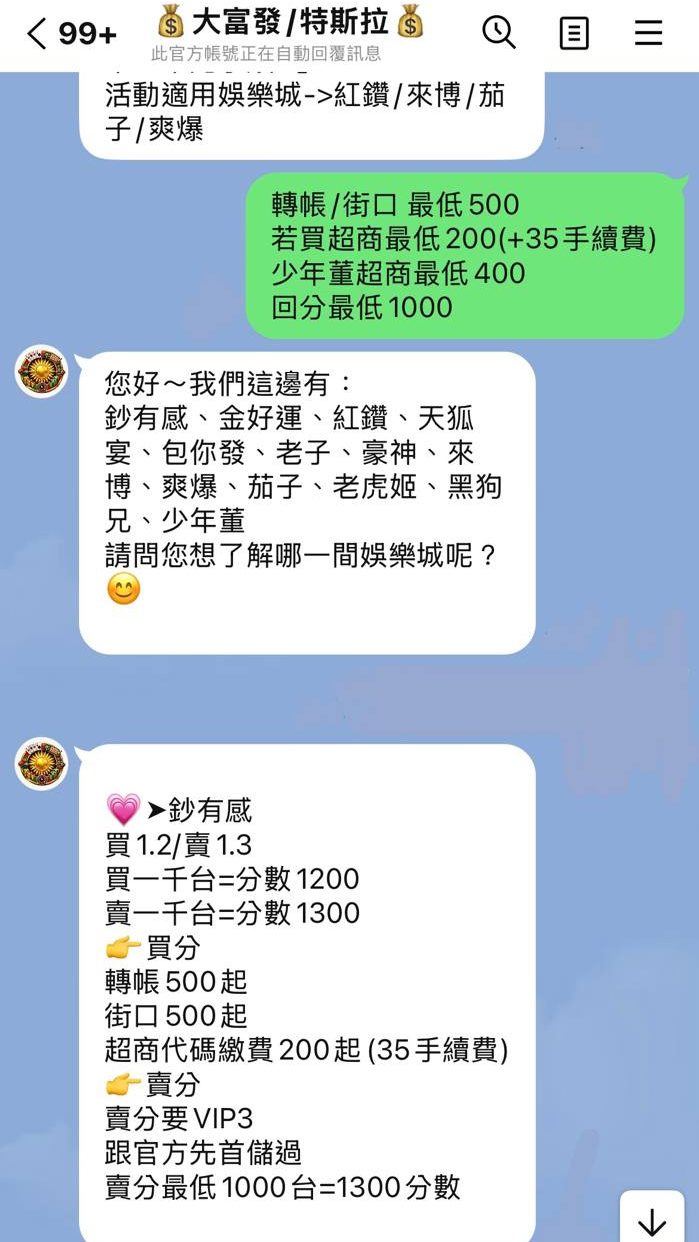Image resolution: width=699 pixels, height=1242 pixels.
Task: Open the notes icon in the header
Action: click(x=574, y=33)
